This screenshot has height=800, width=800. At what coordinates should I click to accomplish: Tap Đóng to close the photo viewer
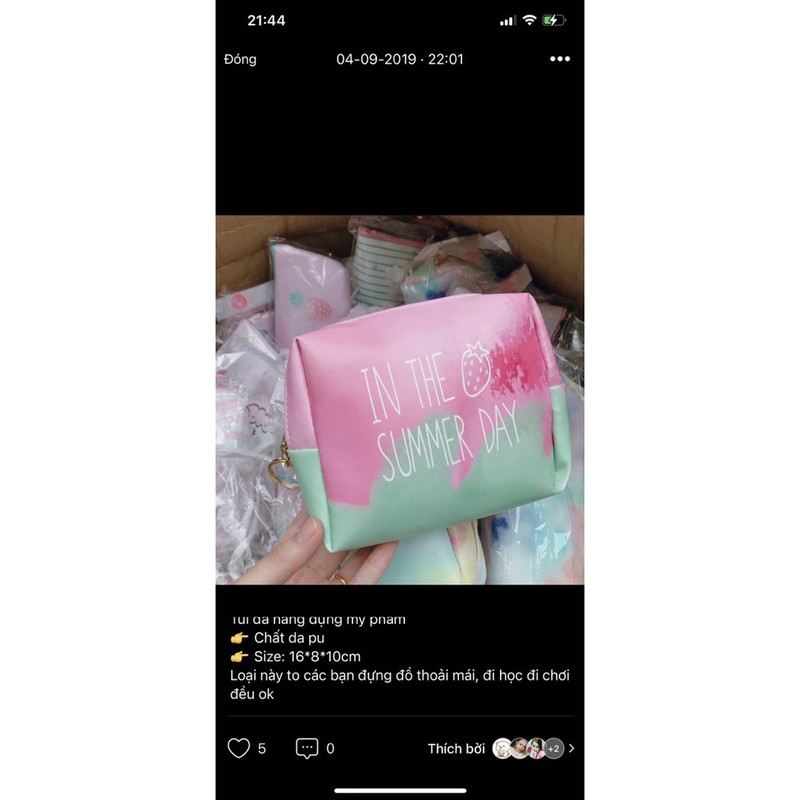coord(240,59)
